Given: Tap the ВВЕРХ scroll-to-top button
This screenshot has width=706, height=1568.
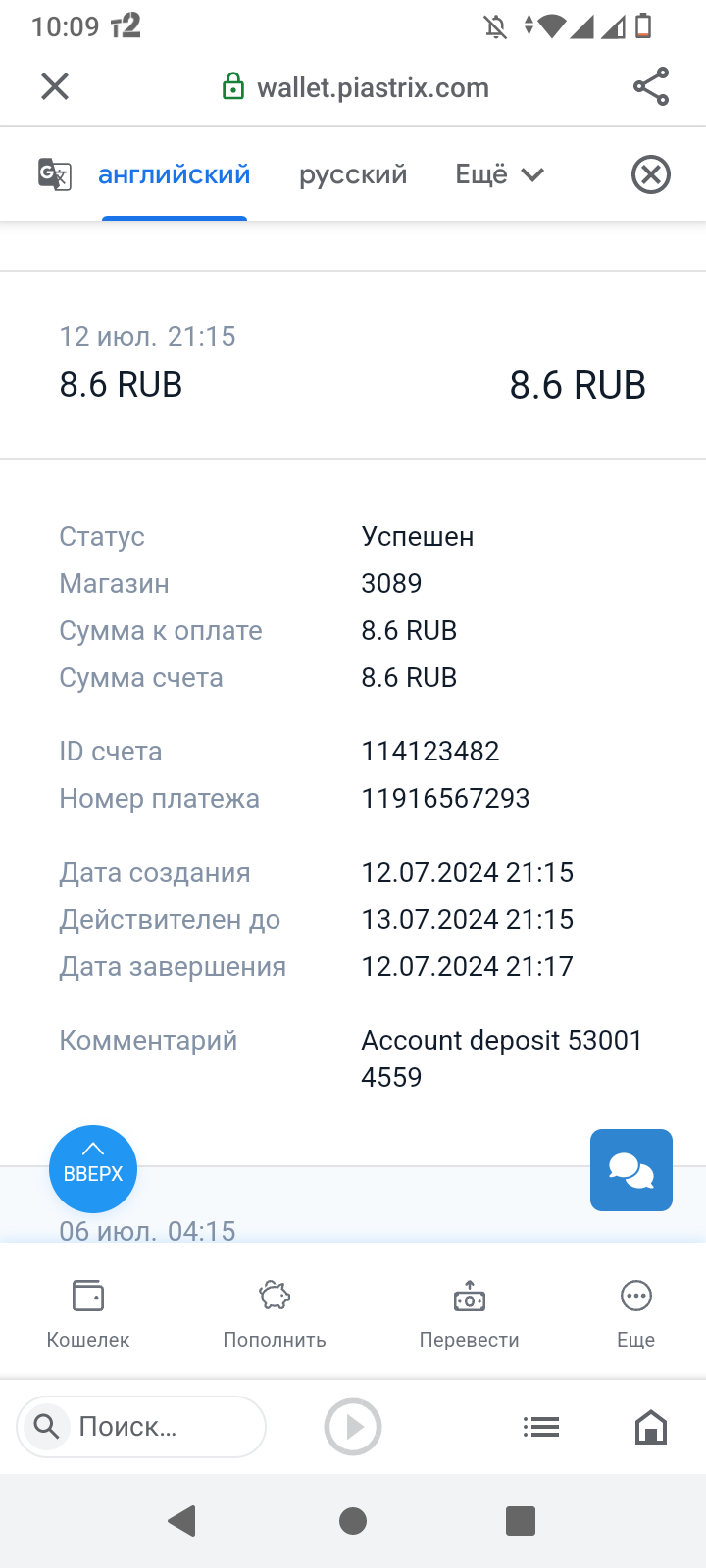Looking at the screenshot, I should tap(93, 1169).
